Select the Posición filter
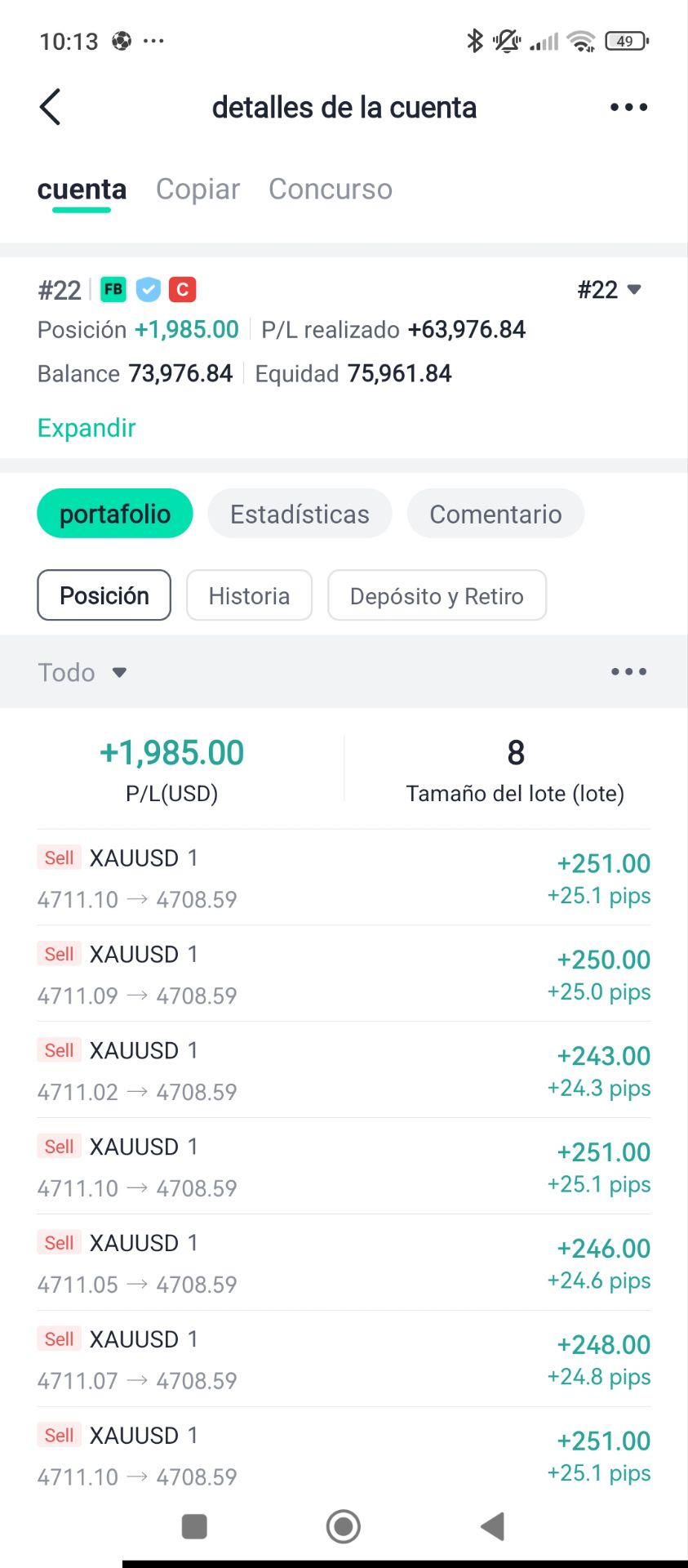 (x=104, y=595)
